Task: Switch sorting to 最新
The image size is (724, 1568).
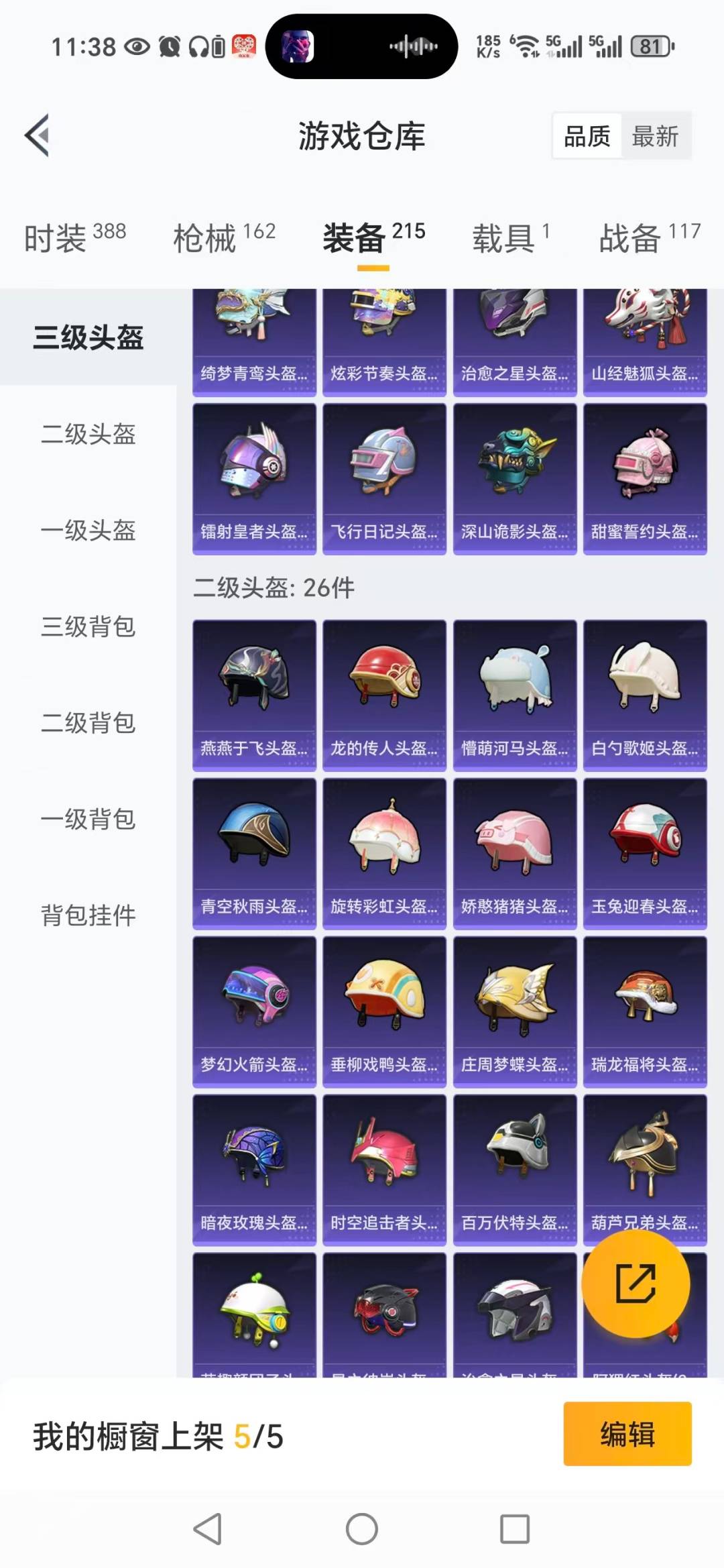Action: [x=655, y=135]
